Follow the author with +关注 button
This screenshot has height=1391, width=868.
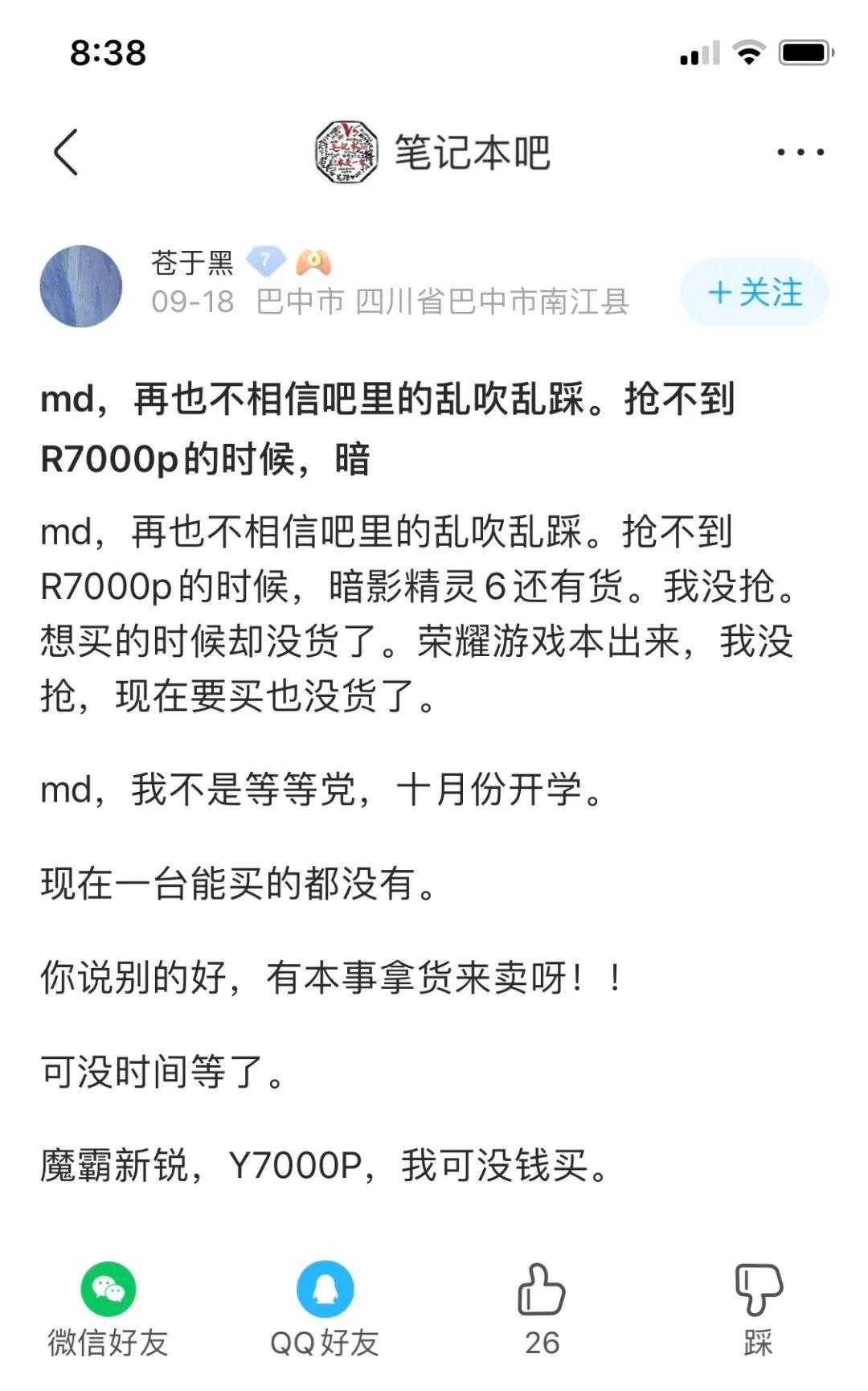coord(754,292)
